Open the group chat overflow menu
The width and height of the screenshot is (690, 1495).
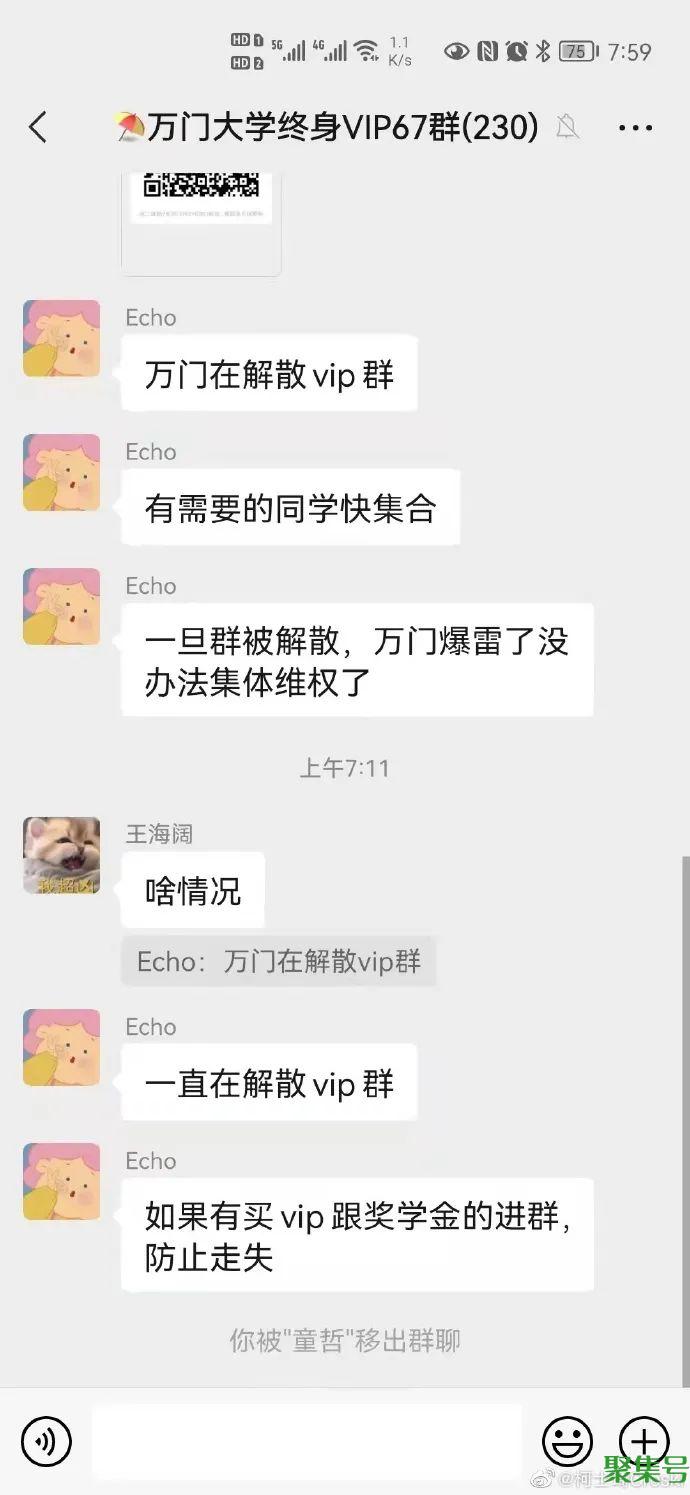pos(635,128)
